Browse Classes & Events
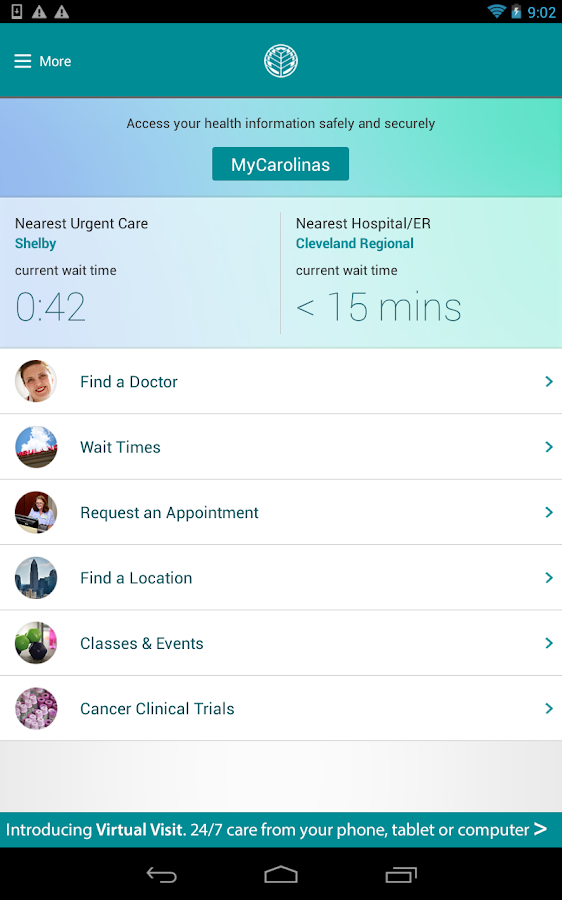562x900 pixels. 281,643
